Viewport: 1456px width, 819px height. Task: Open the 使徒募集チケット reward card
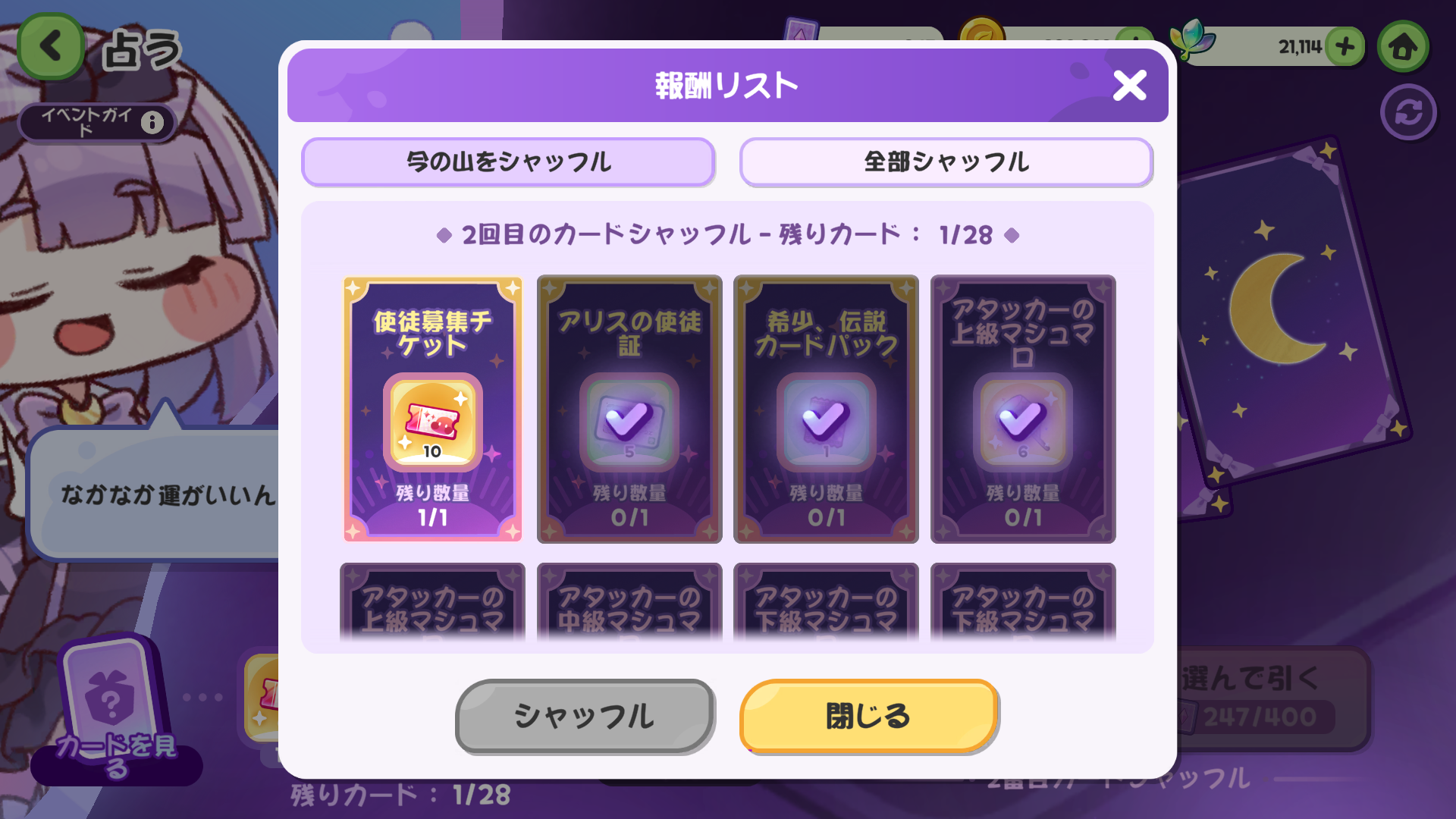pyautogui.click(x=432, y=409)
